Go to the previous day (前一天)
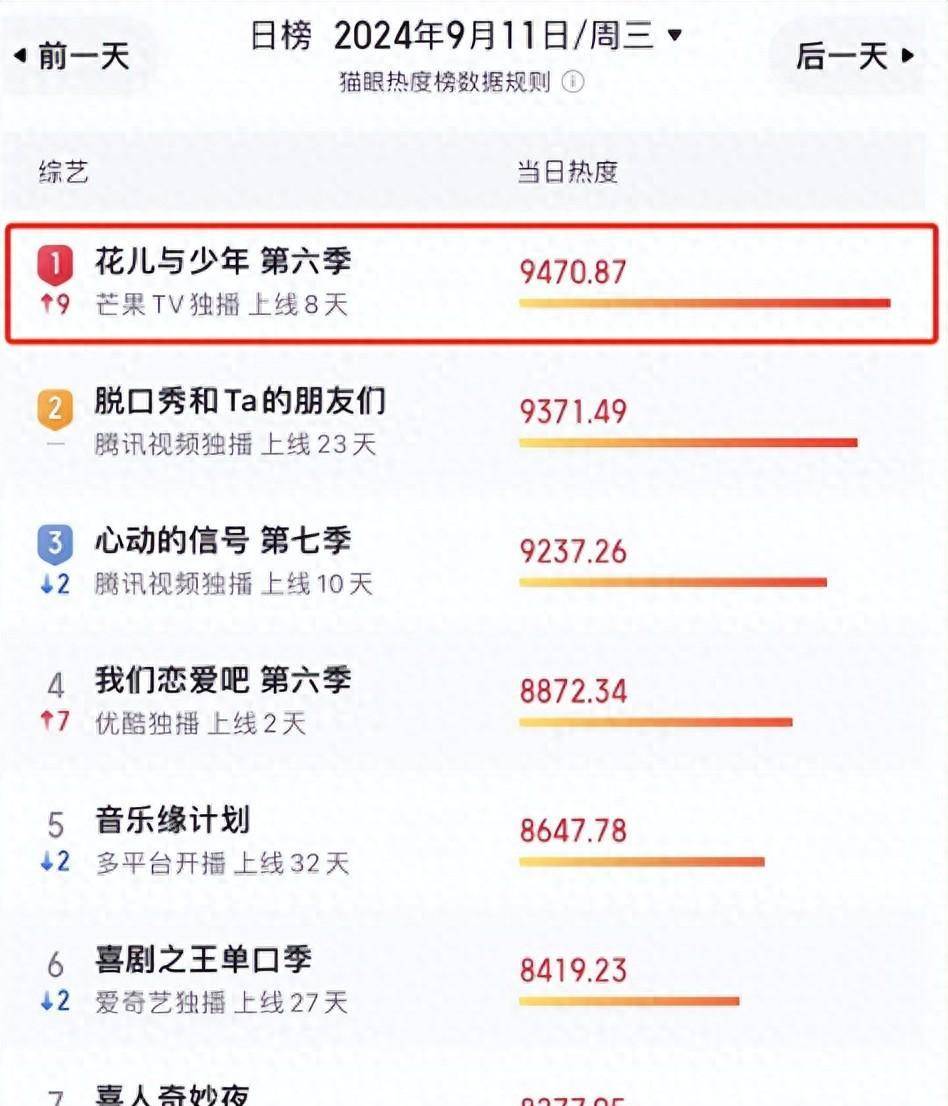 [x=73, y=56]
